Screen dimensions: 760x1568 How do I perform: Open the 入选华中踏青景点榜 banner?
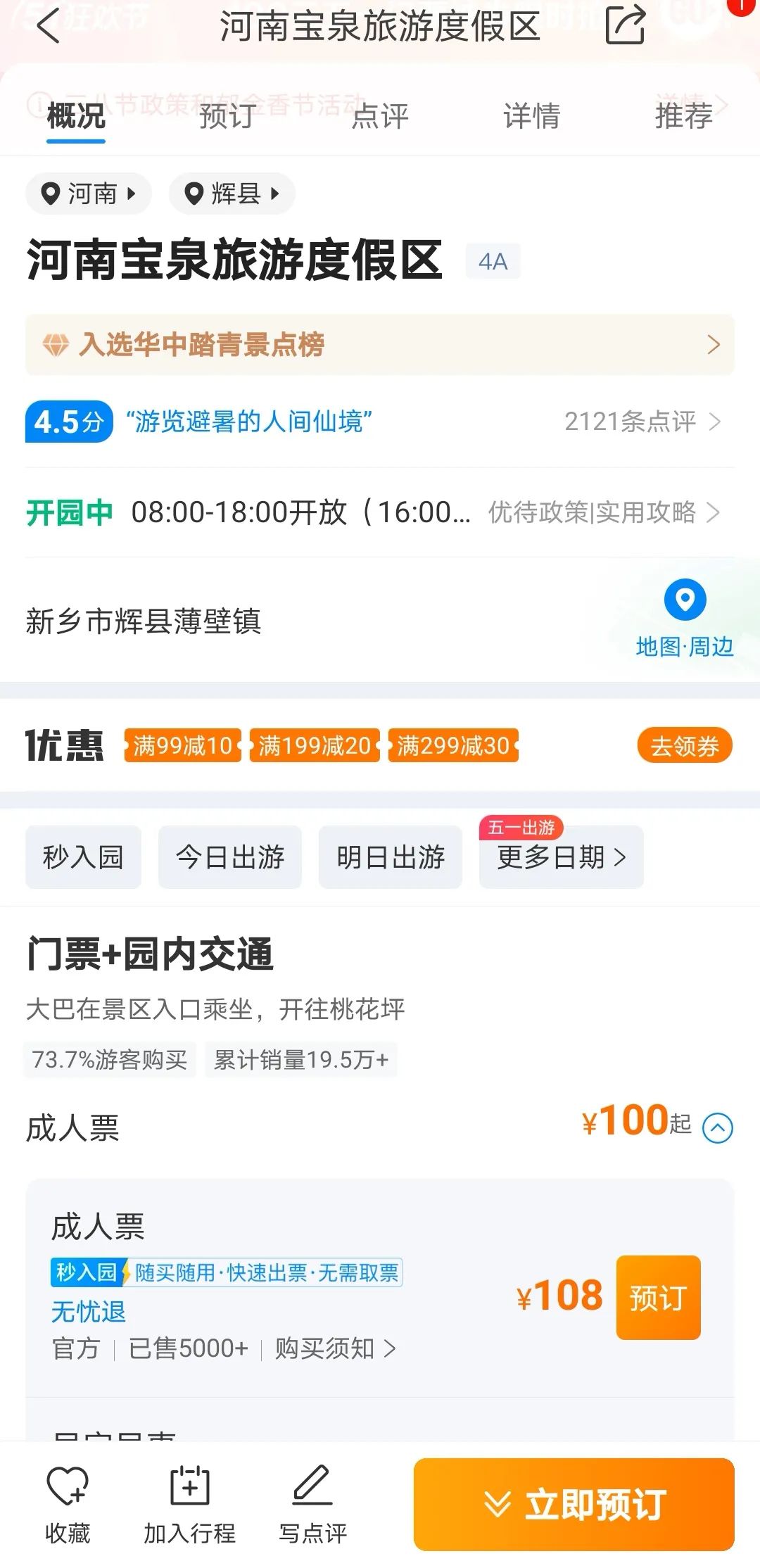pyautogui.click(x=380, y=345)
